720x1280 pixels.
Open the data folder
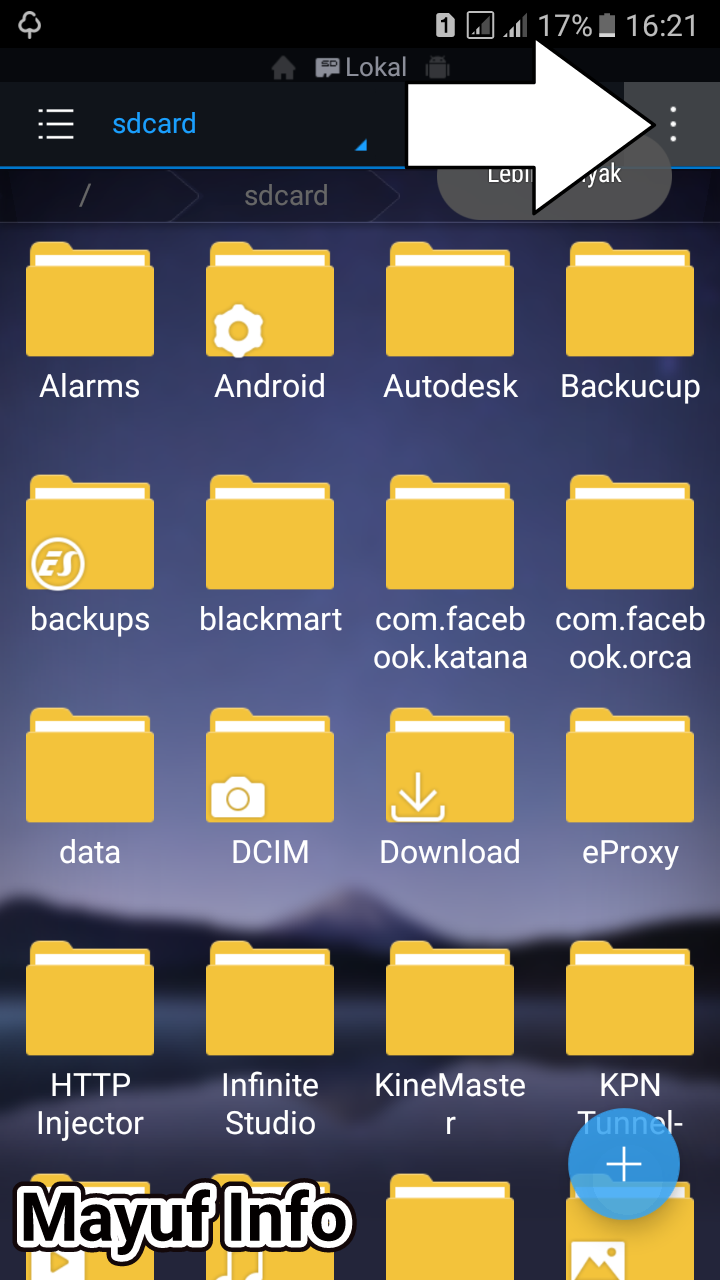pos(90,766)
